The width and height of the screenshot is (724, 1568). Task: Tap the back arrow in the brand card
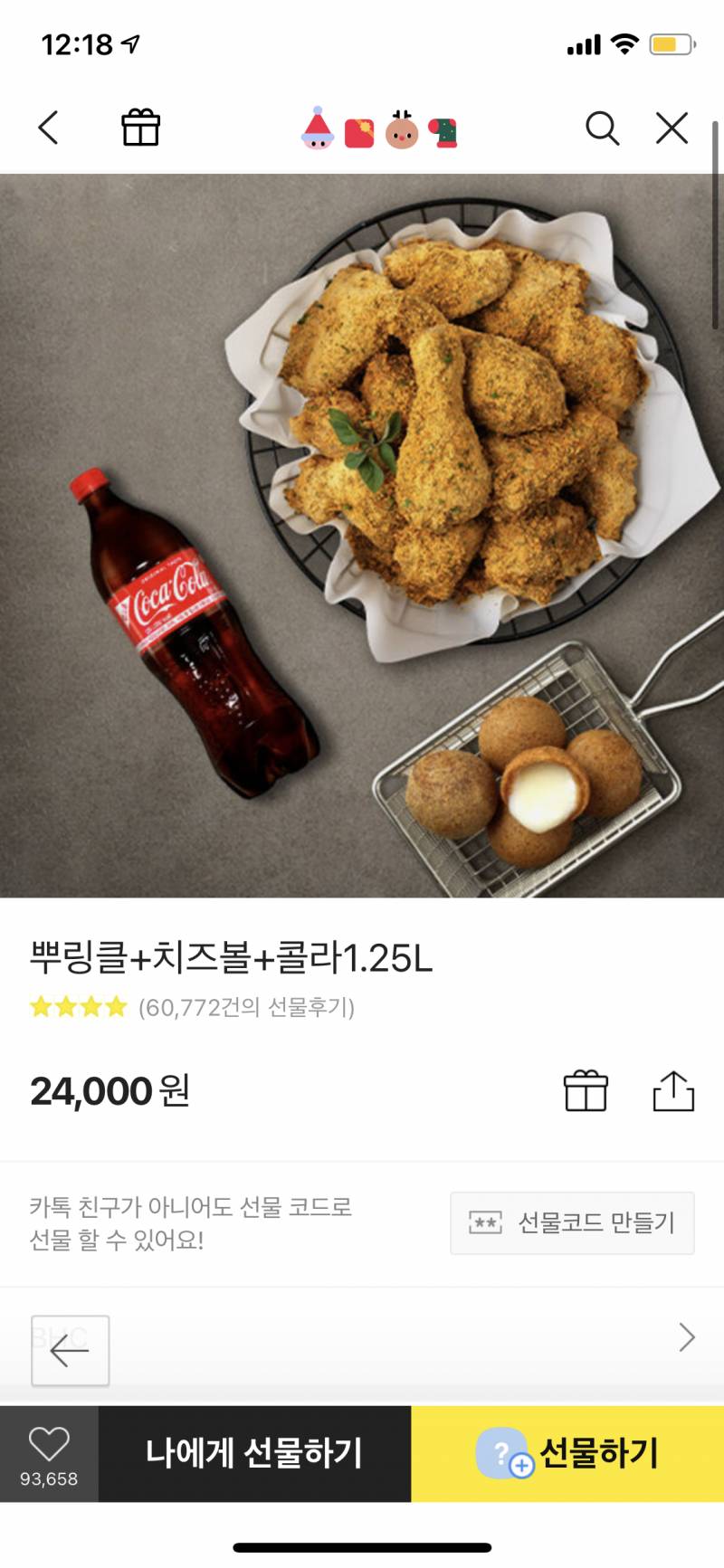pyautogui.click(x=70, y=1351)
